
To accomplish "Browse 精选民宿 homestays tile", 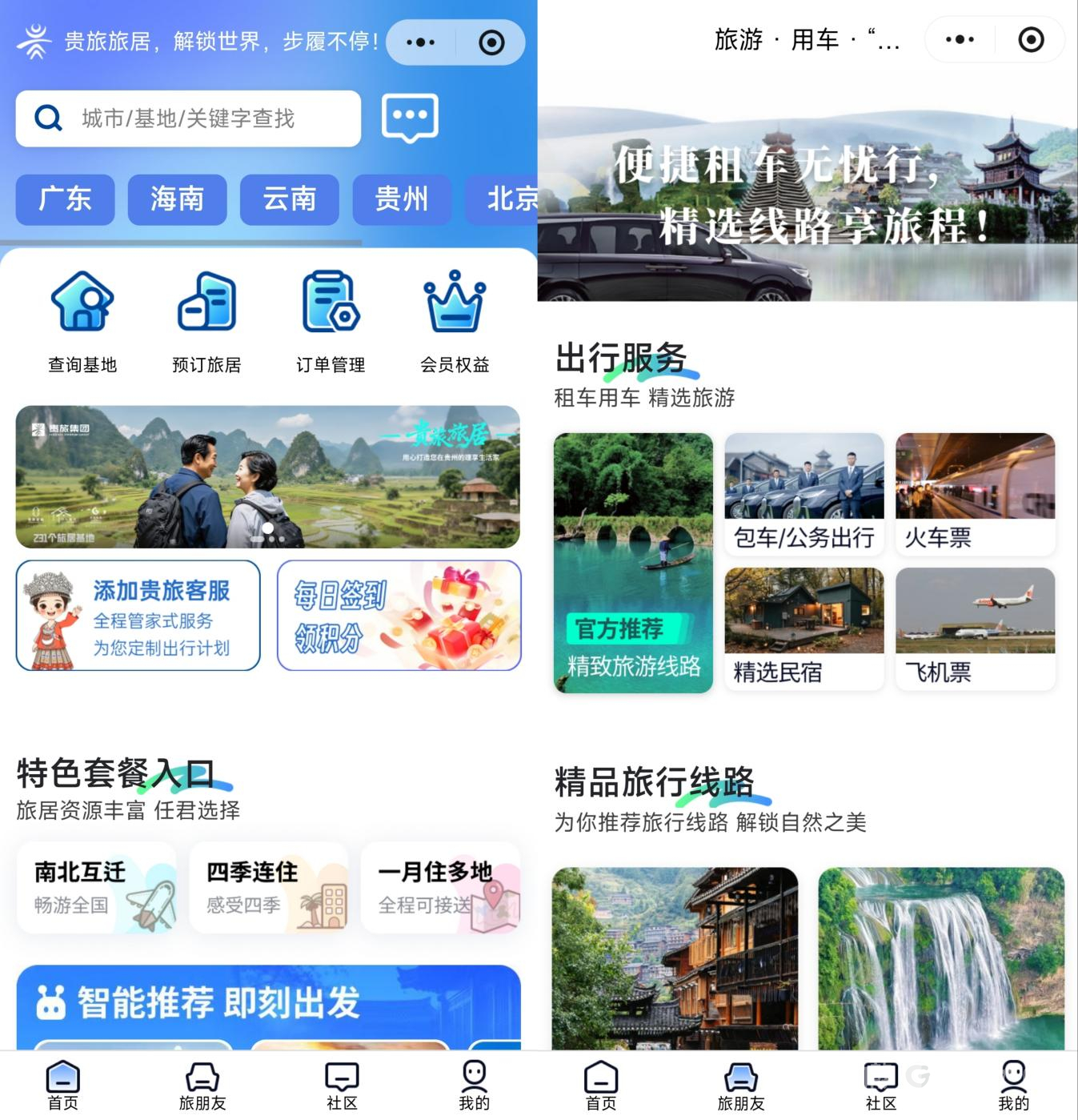I will click(803, 628).
